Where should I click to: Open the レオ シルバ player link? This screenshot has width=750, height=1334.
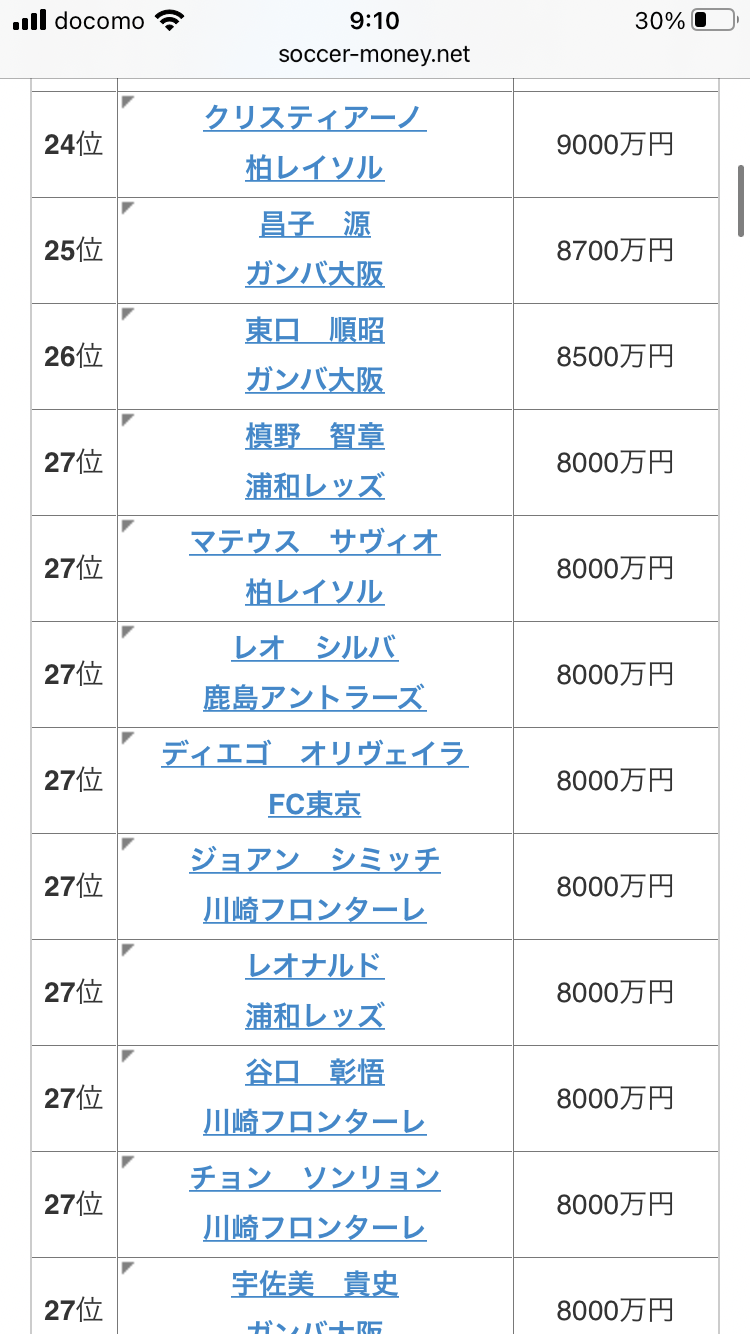tap(315, 648)
